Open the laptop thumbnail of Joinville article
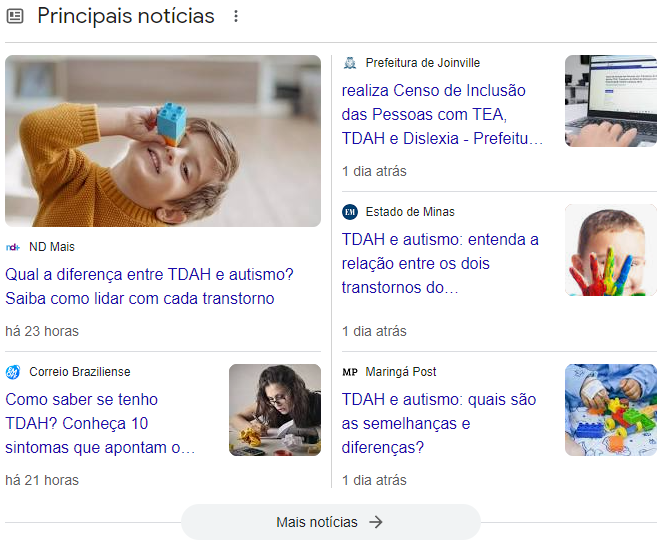Viewport: 672px width, 550px height. point(610,101)
